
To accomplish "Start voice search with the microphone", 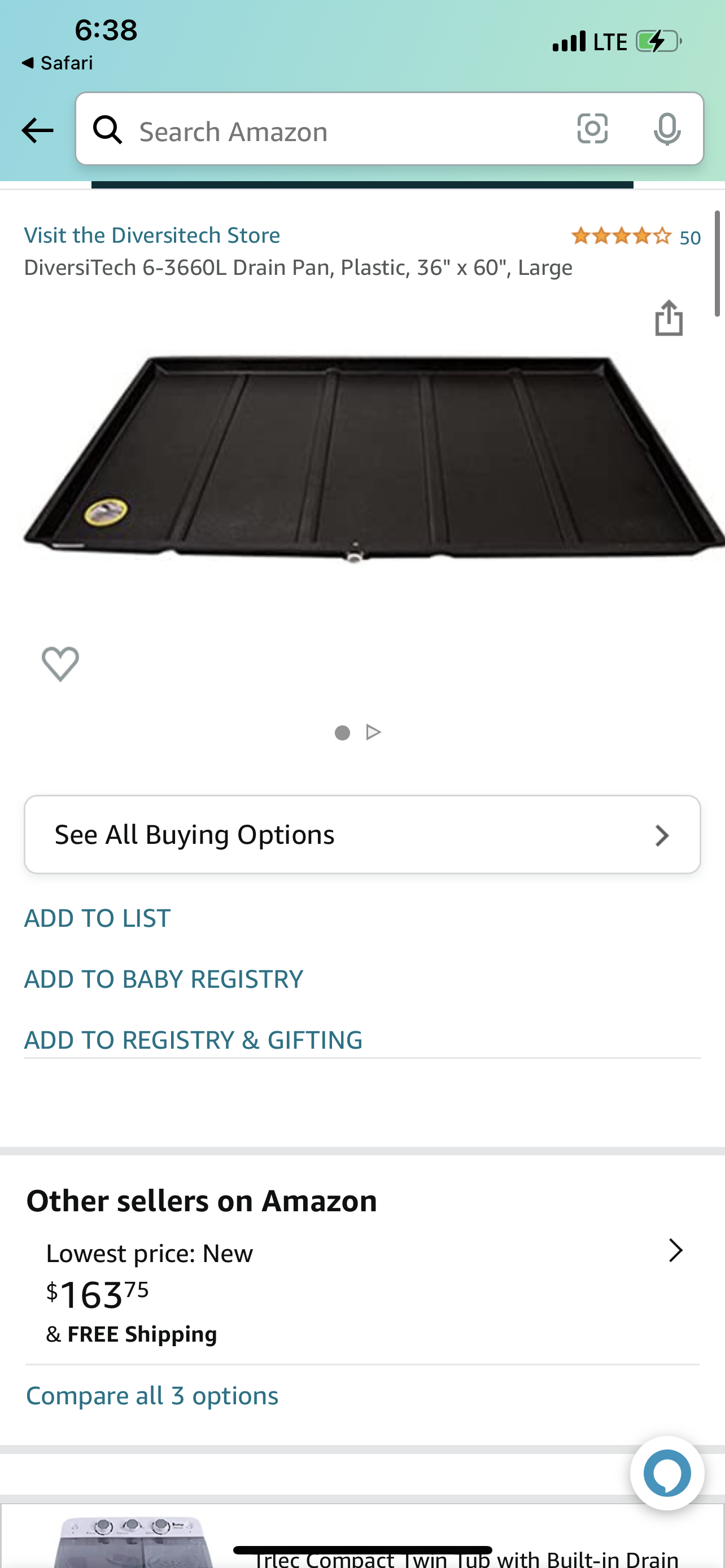I will pos(667,129).
